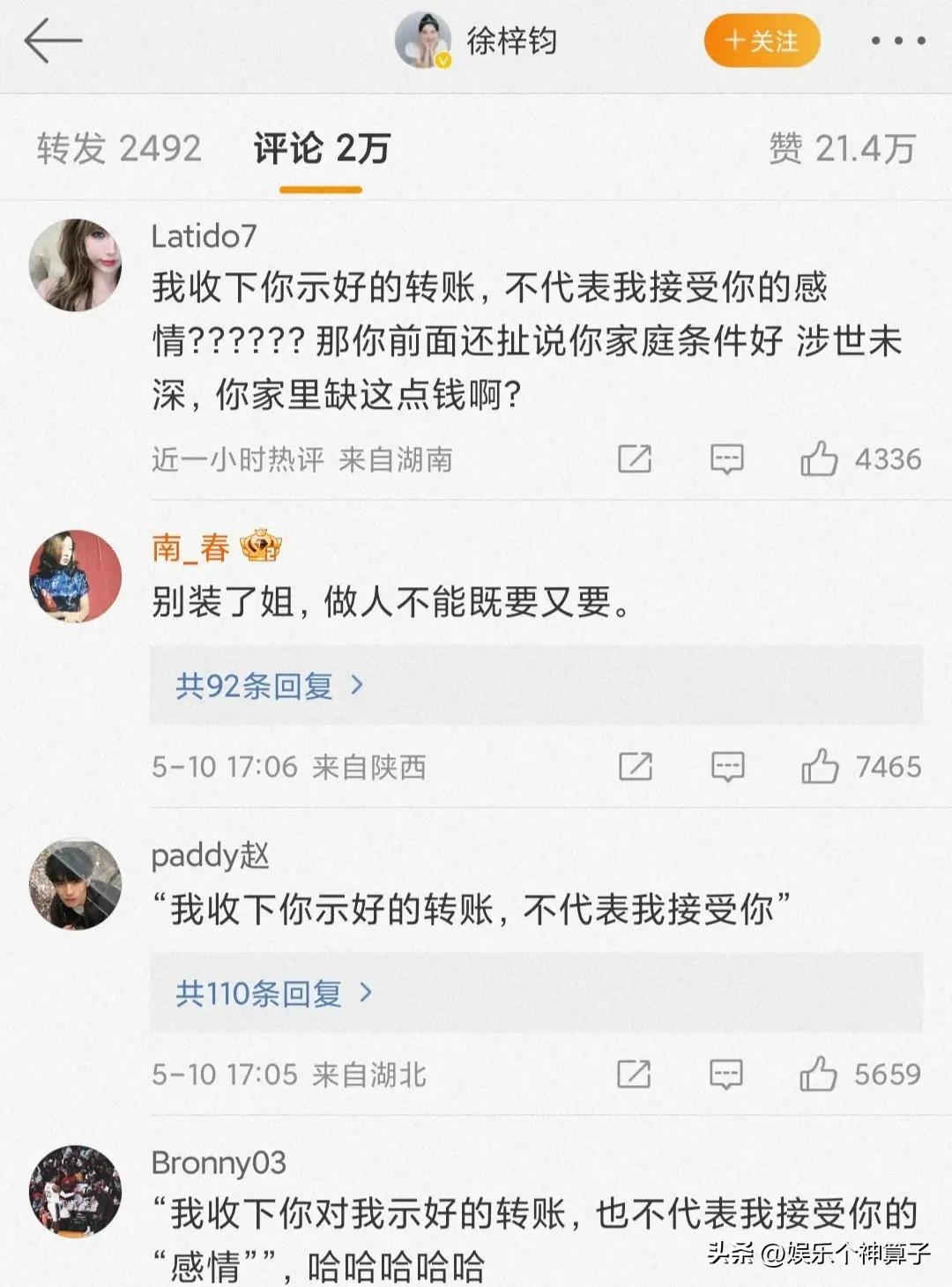
Task: Repost 南_春's comment
Action: (635, 767)
